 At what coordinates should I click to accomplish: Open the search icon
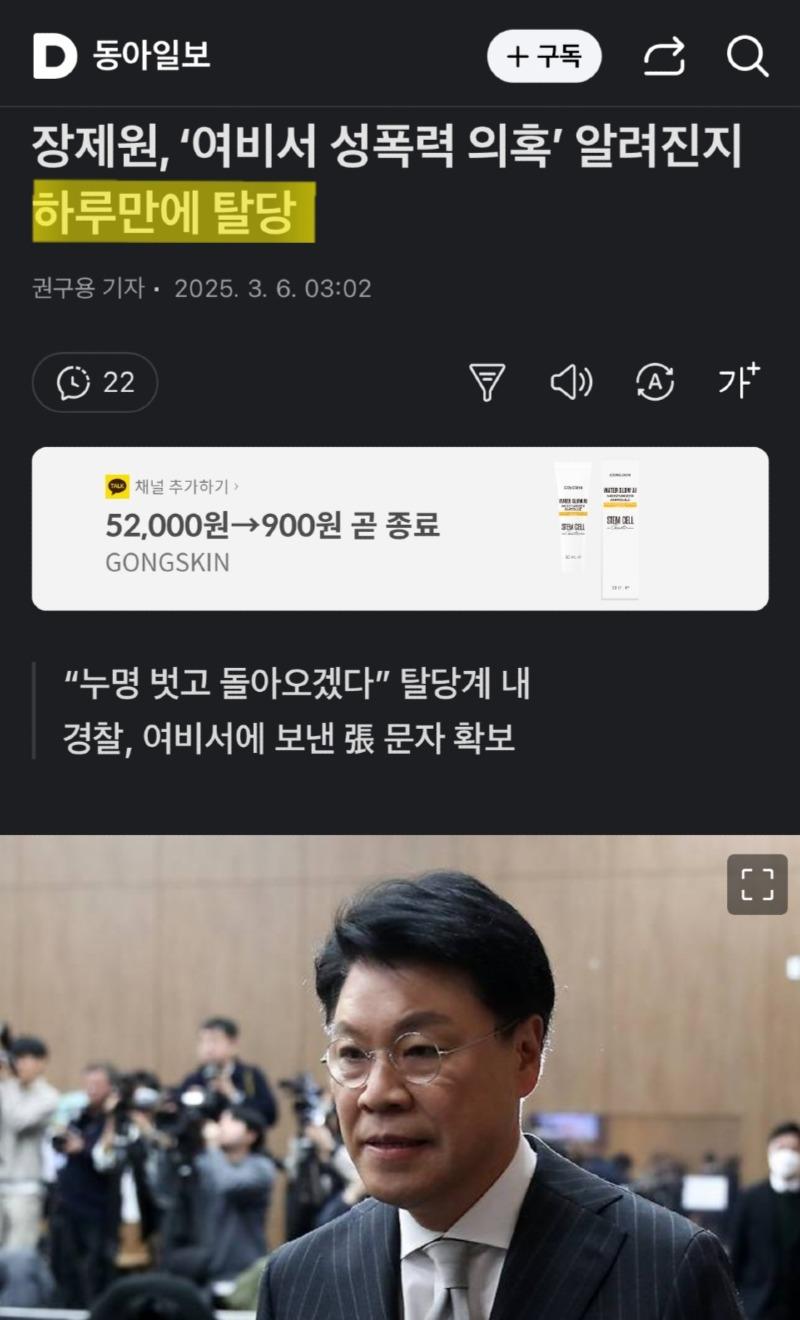pyautogui.click(x=746, y=56)
